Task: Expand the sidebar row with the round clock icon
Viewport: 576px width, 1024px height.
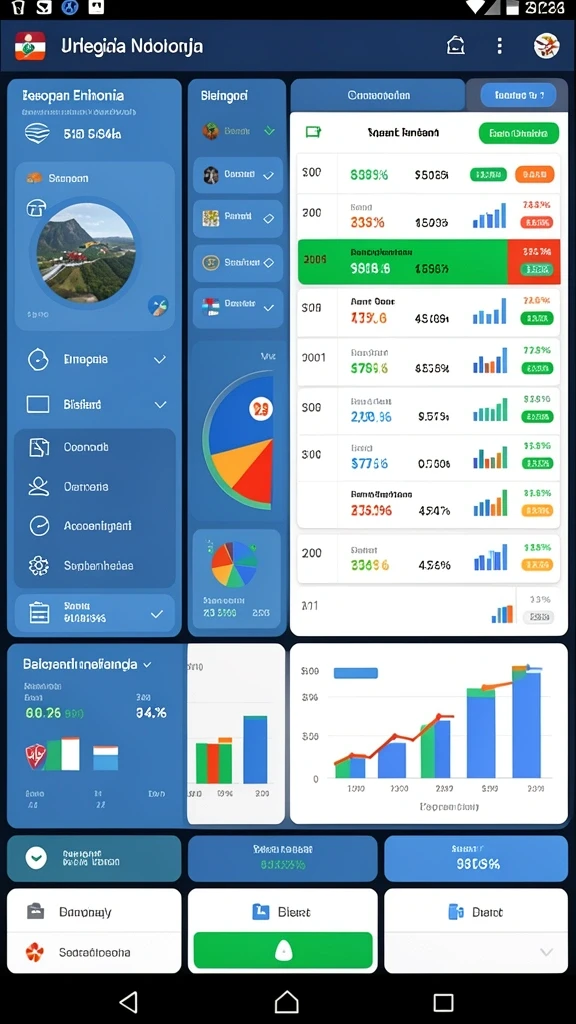Action: [x=95, y=360]
